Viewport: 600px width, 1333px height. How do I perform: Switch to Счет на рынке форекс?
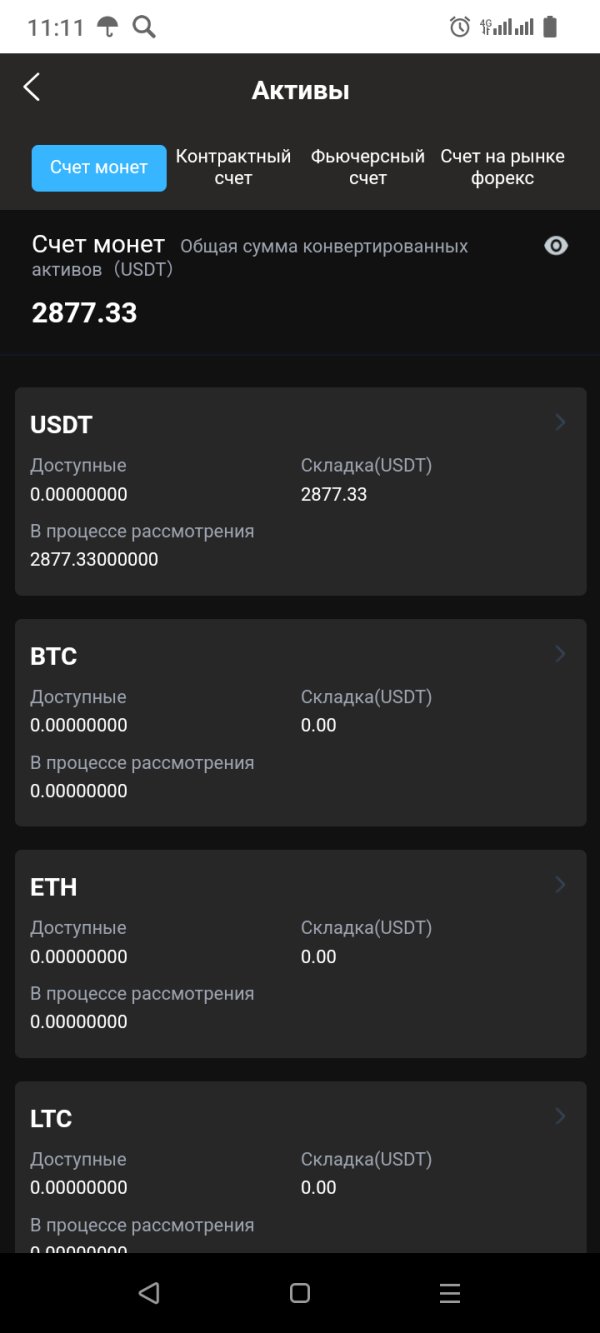[502, 168]
